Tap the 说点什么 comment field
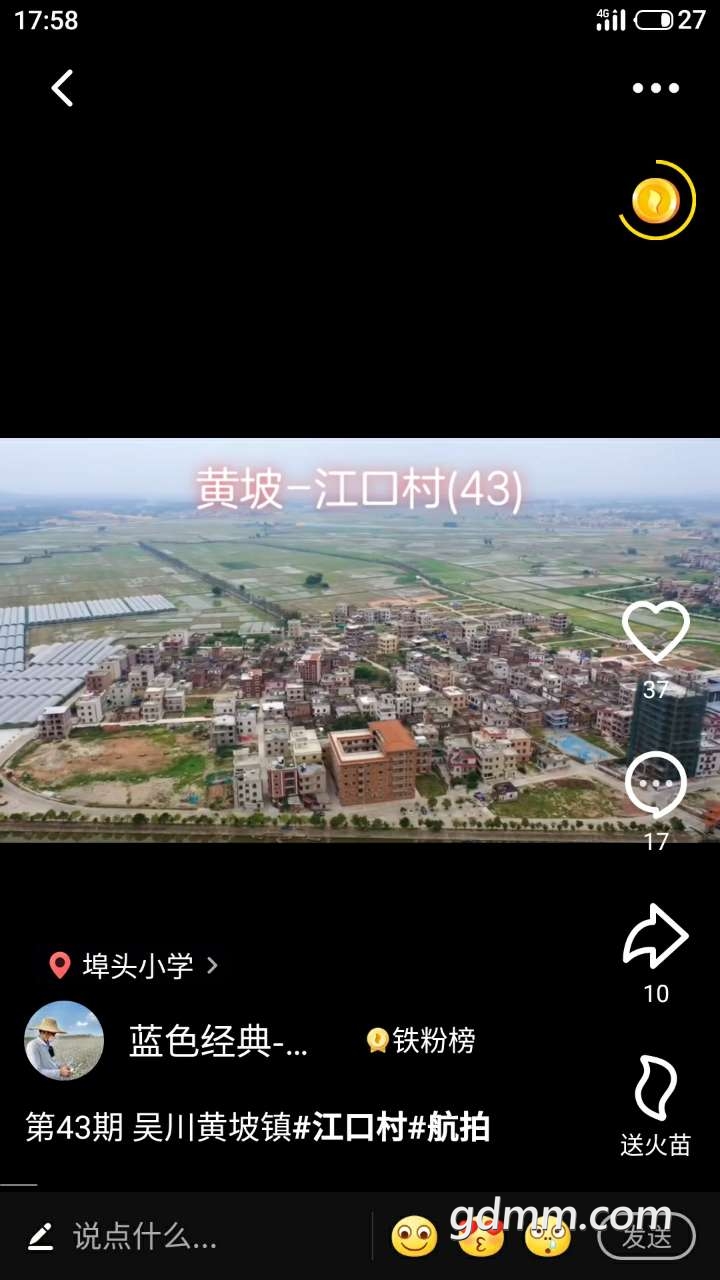Screen dimensions: 720x1280 pyautogui.click(x=145, y=1237)
